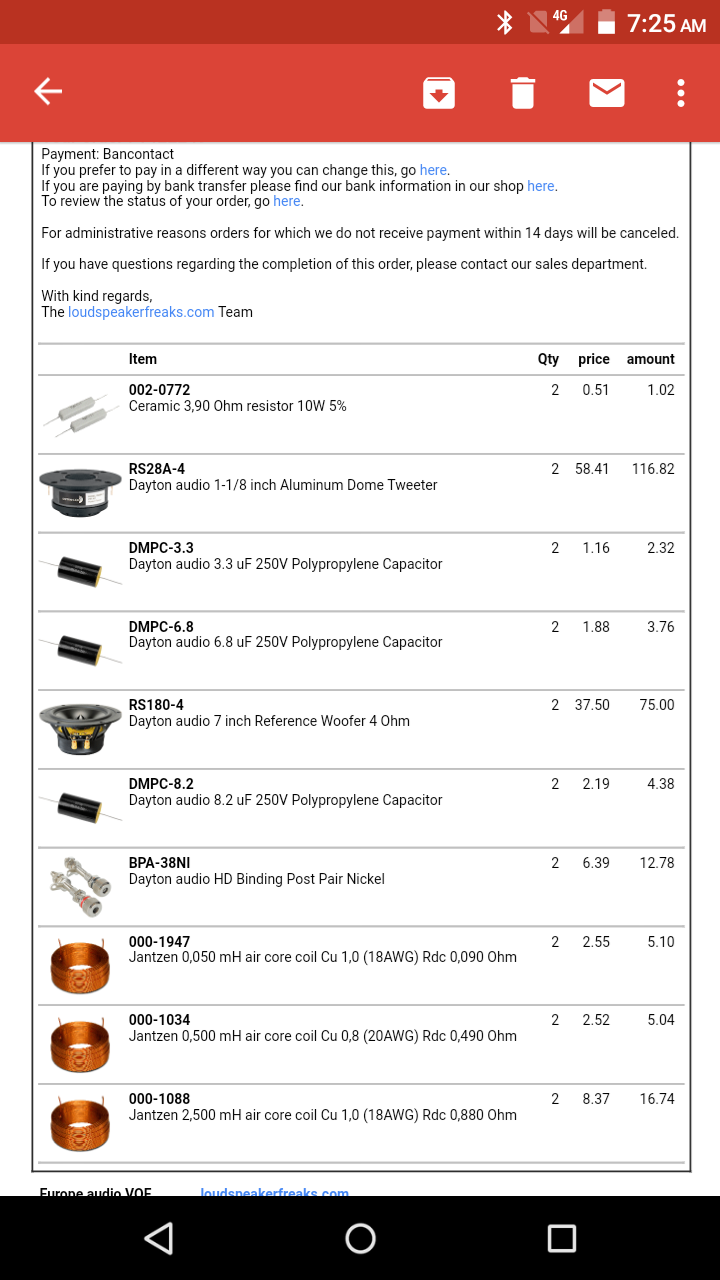This screenshot has height=1280, width=720.
Task: Tap the Android home button
Action: coord(360,1238)
